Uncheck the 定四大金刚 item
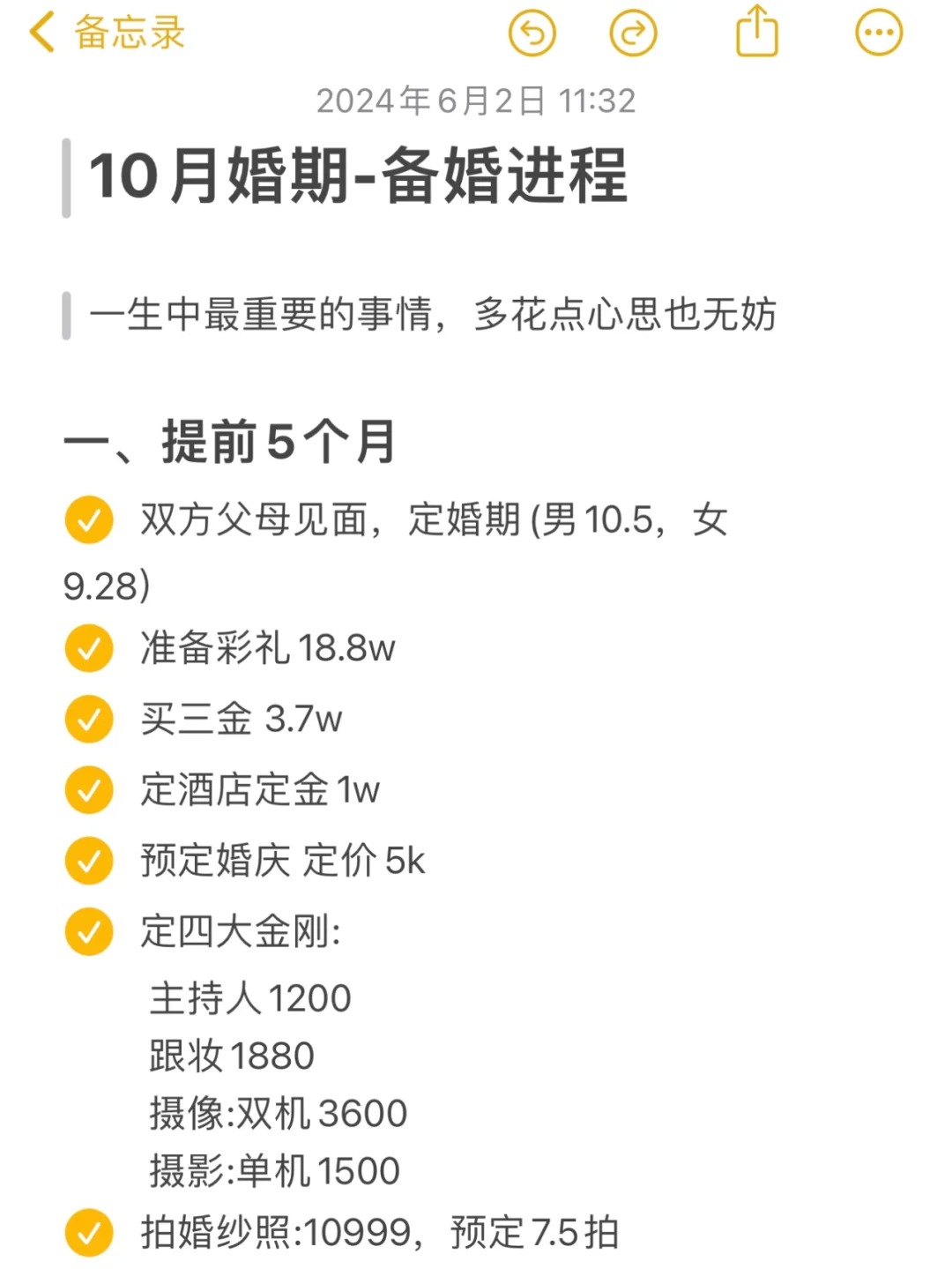 click(89, 931)
